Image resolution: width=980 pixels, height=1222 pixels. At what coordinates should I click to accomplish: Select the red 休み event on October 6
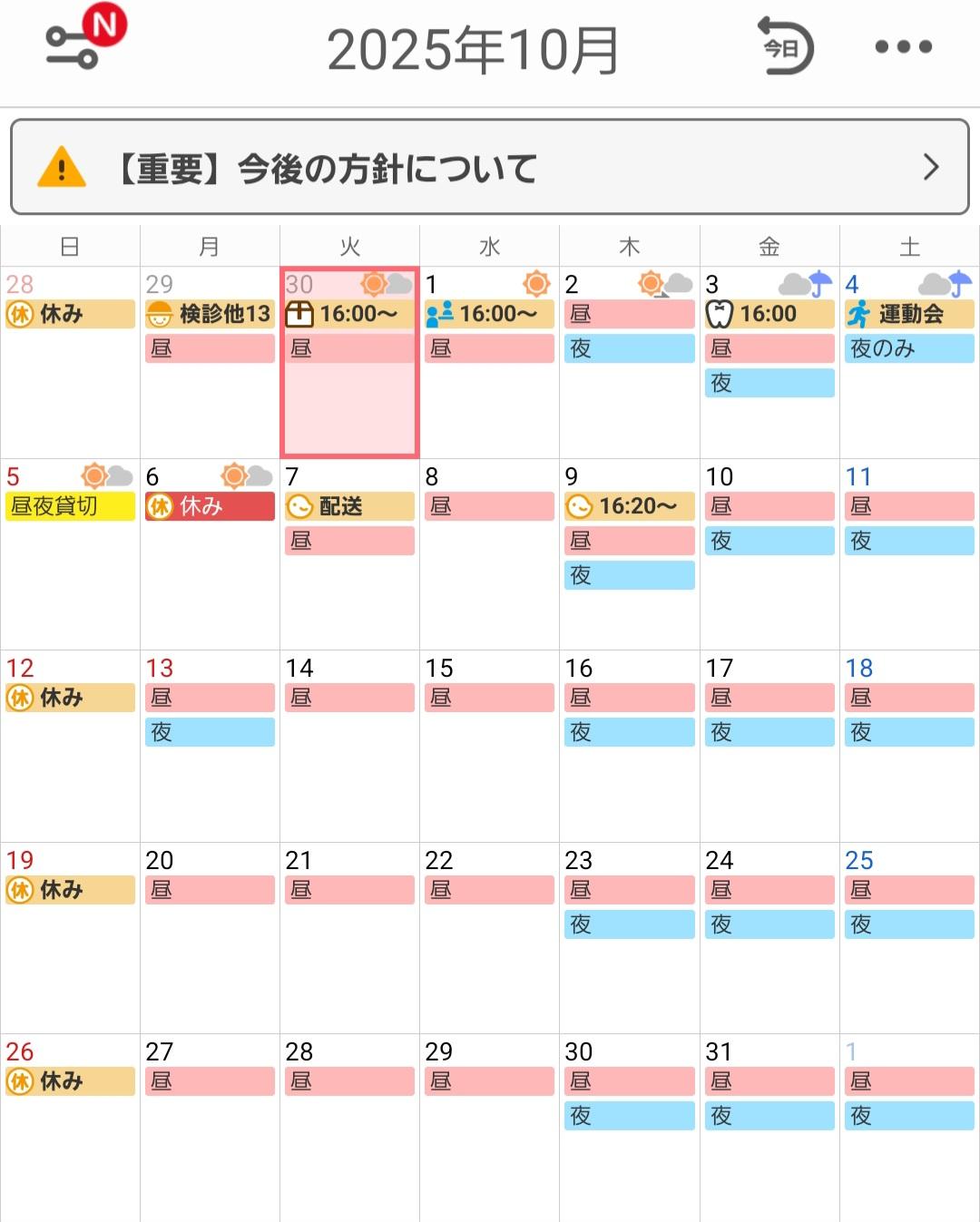[210, 506]
